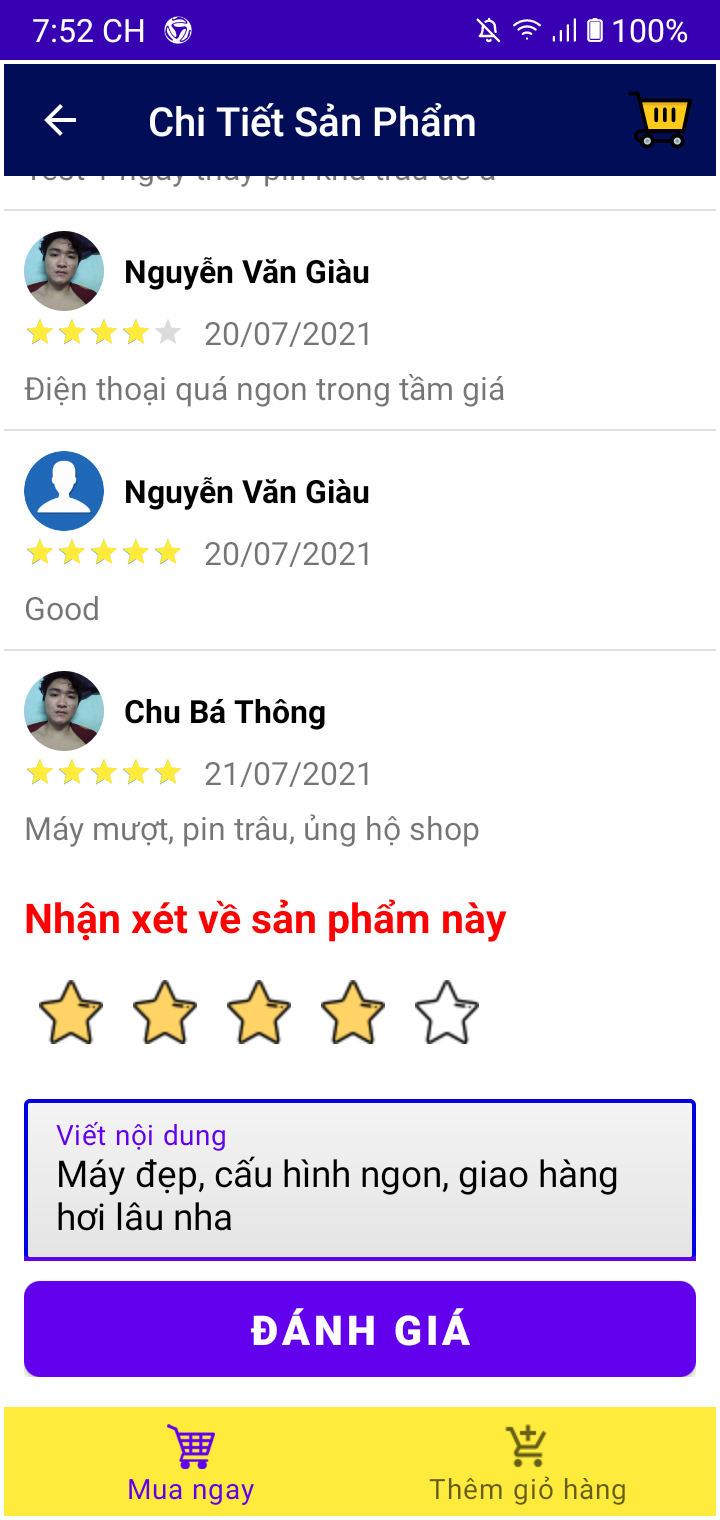The width and height of the screenshot is (720, 1520).
Task: Tap the first rating star to rate one
Action: [70, 1012]
